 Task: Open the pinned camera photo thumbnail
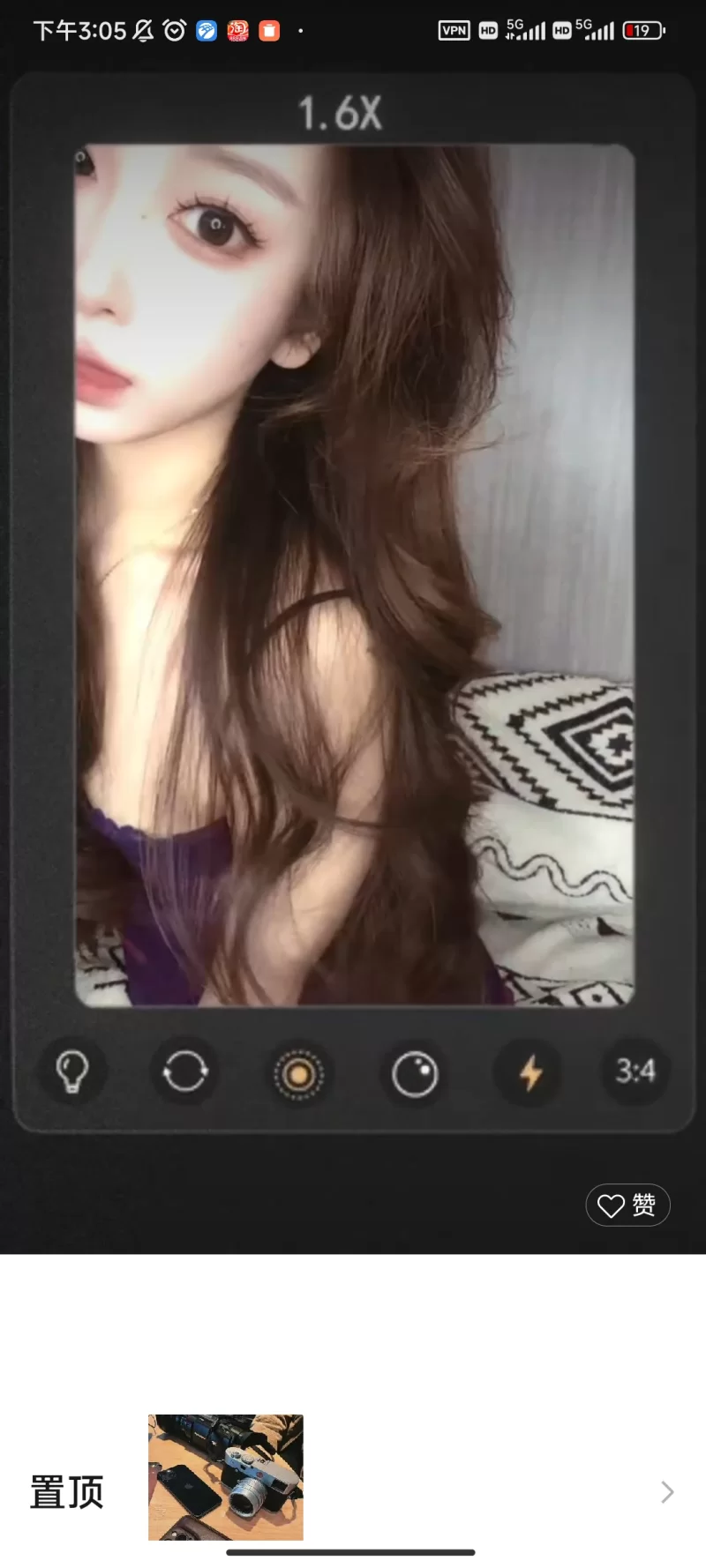[225, 1476]
